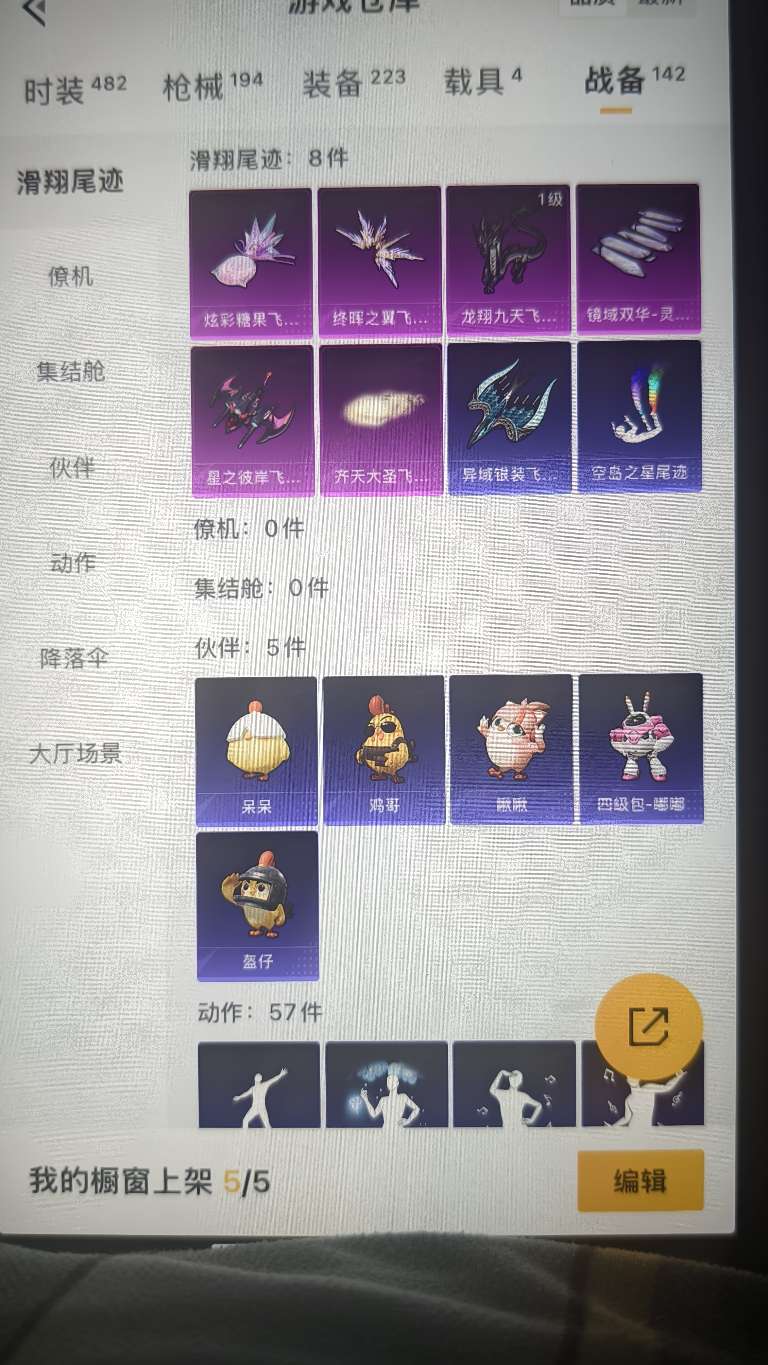
Task: Tap the yellow floating share button
Action: pyautogui.click(x=648, y=1026)
